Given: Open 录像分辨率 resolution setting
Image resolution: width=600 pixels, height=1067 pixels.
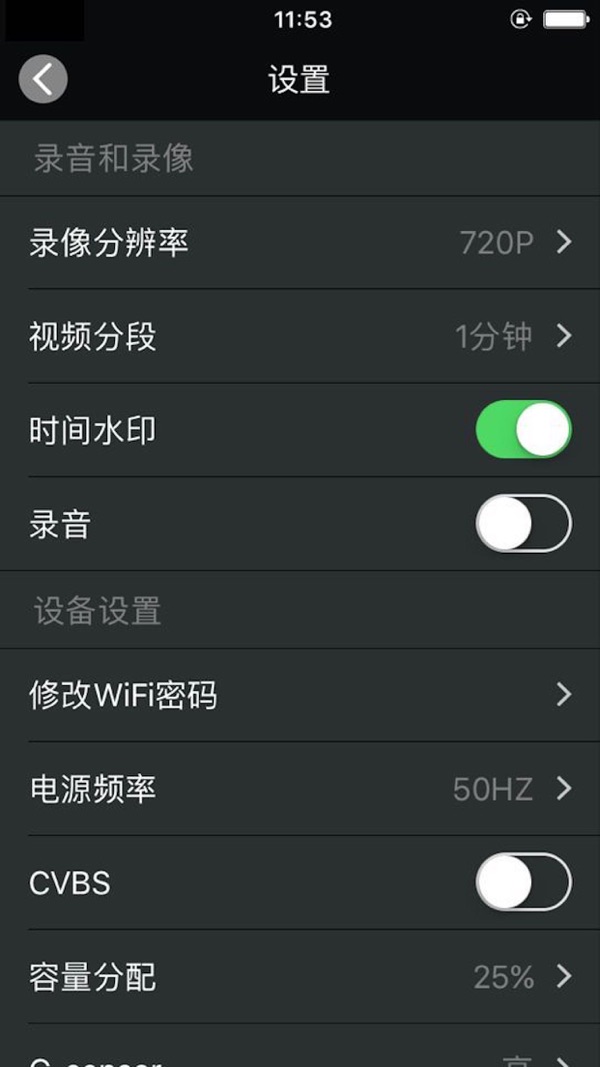Looking at the screenshot, I should pyautogui.click(x=300, y=243).
